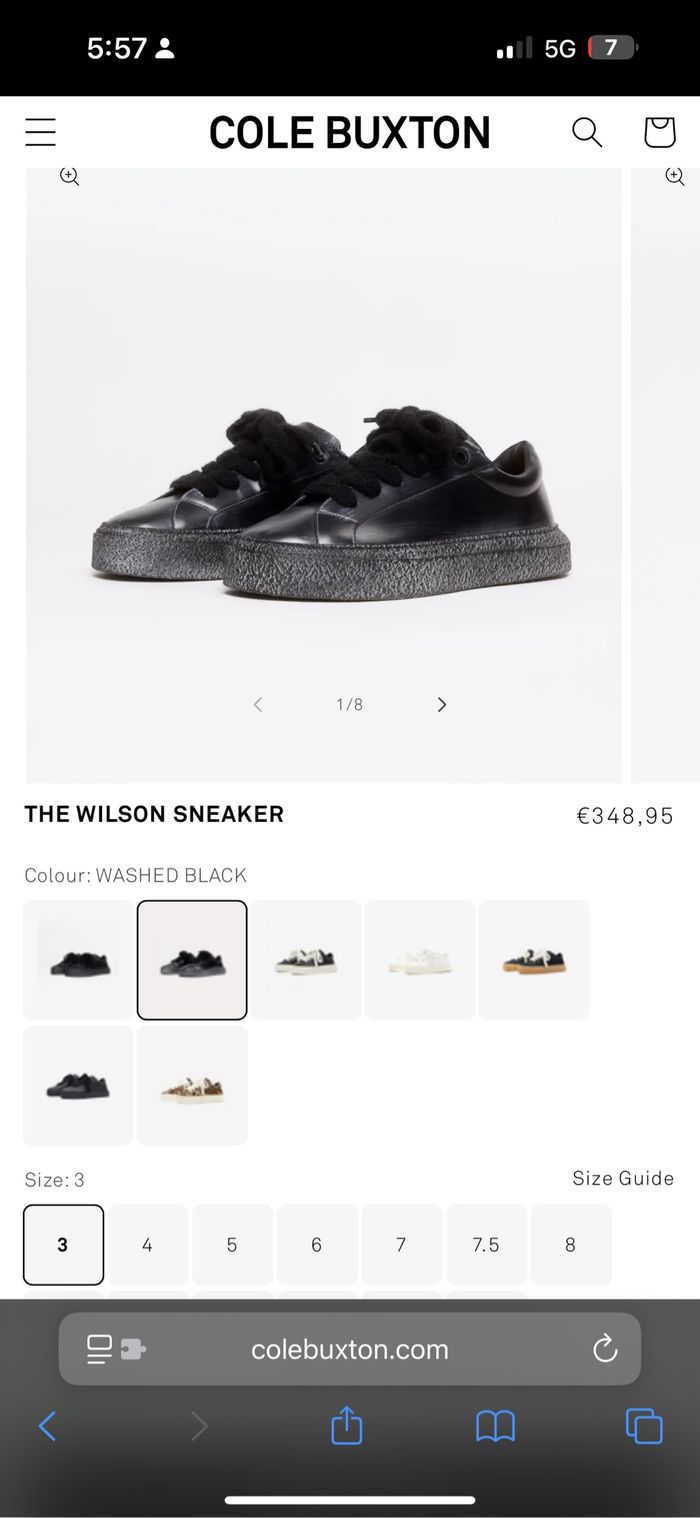Choose size 7.5
The height and width of the screenshot is (1518, 700).
[x=486, y=1245]
